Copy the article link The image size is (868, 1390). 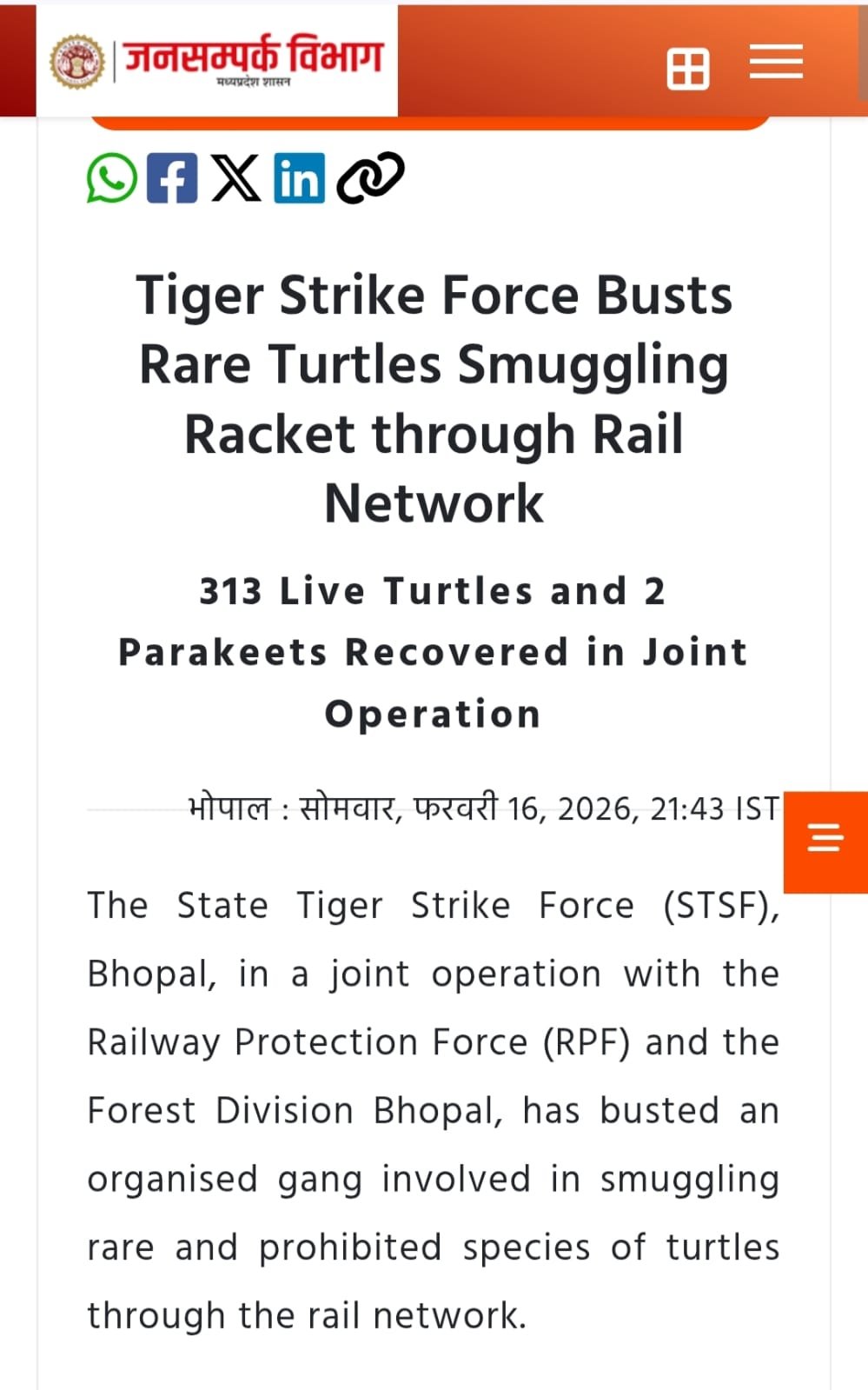tap(370, 178)
